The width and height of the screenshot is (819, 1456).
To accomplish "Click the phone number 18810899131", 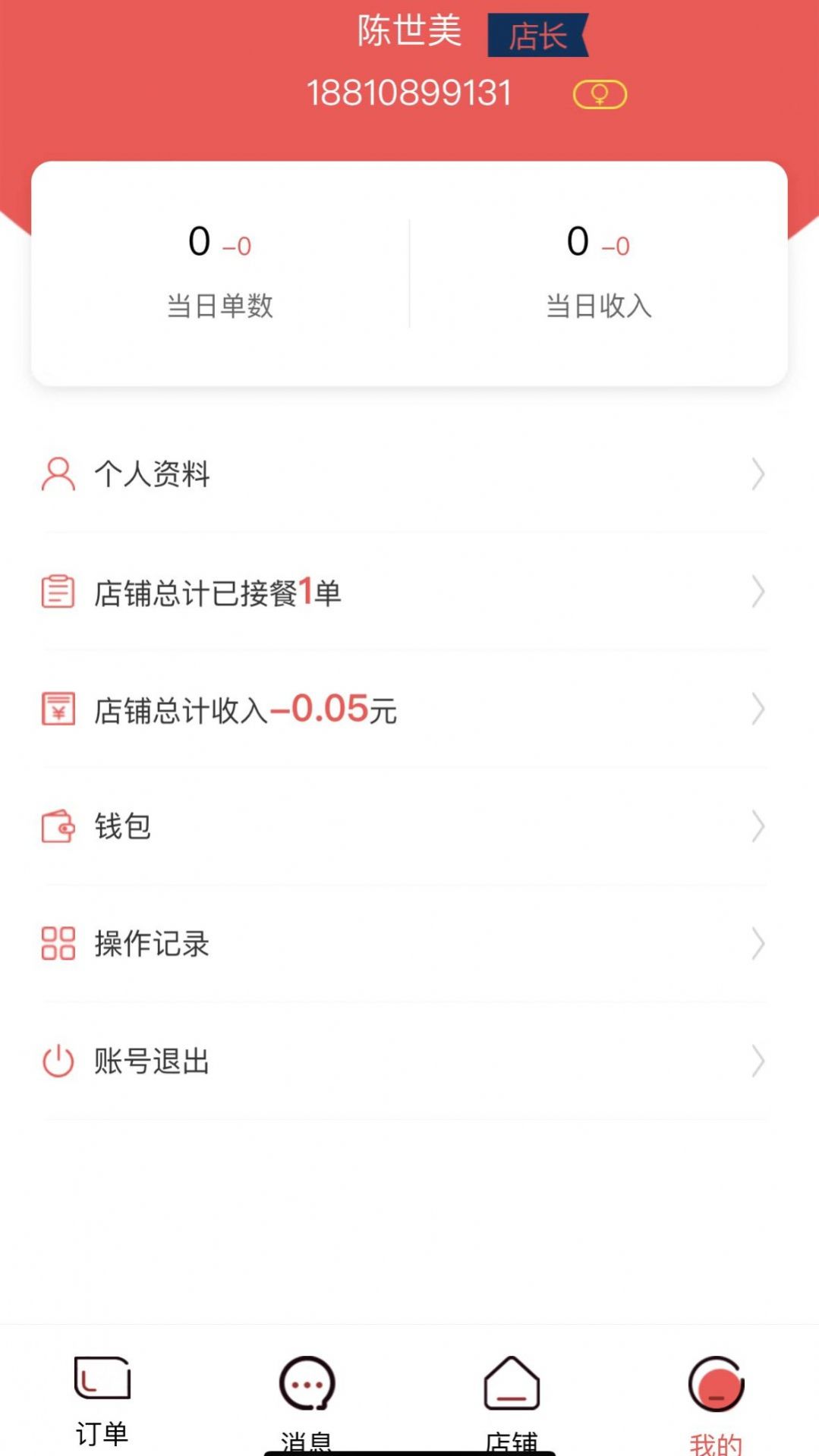I will (x=410, y=93).
